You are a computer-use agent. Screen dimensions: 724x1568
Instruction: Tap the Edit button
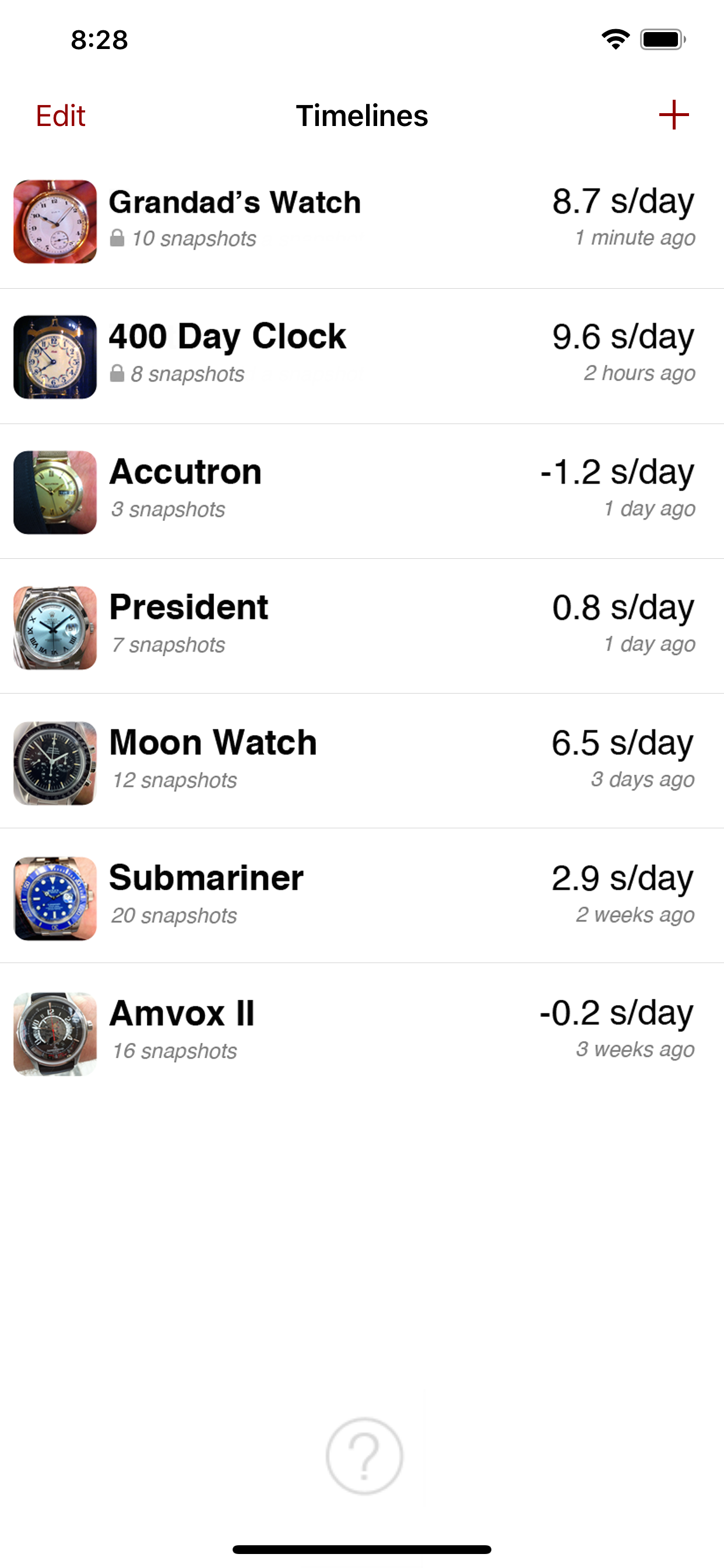[60, 116]
